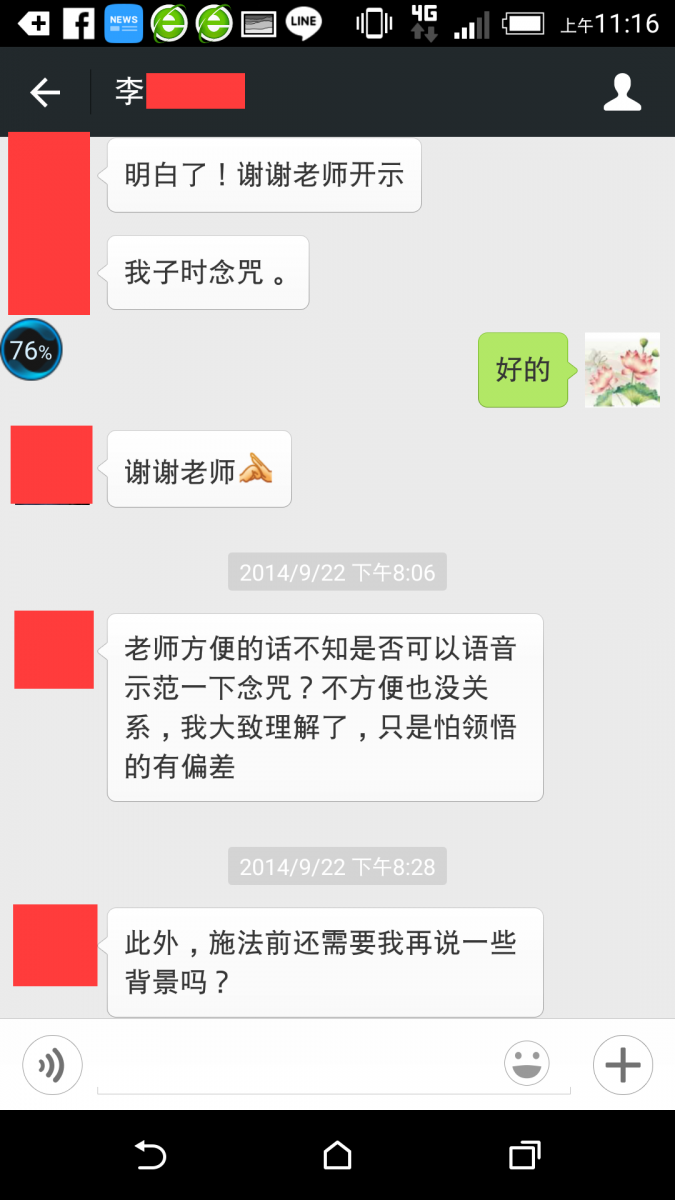Tap the floating 76% widget
This screenshot has height=1200, width=675.
point(31,350)
